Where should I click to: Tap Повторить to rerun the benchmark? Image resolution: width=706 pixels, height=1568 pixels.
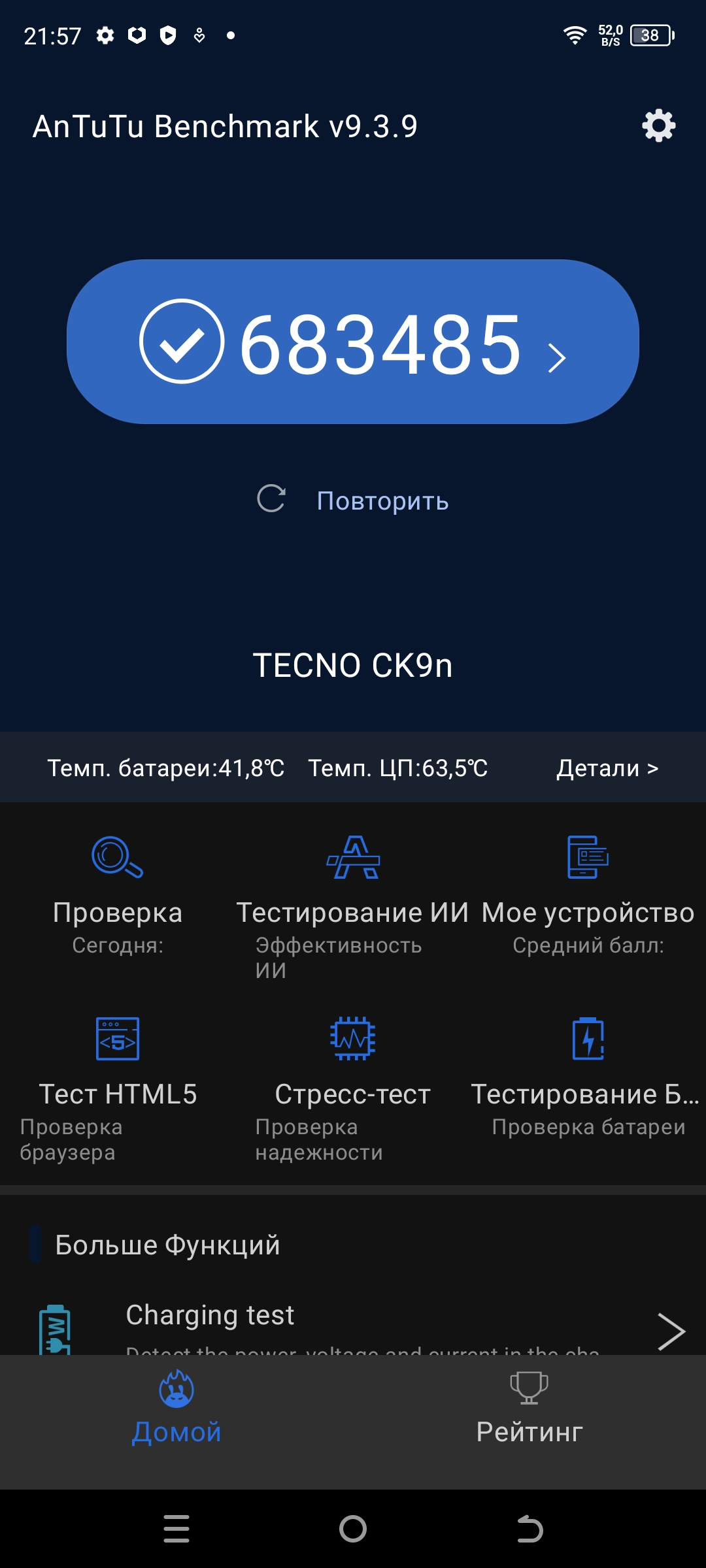353,500
